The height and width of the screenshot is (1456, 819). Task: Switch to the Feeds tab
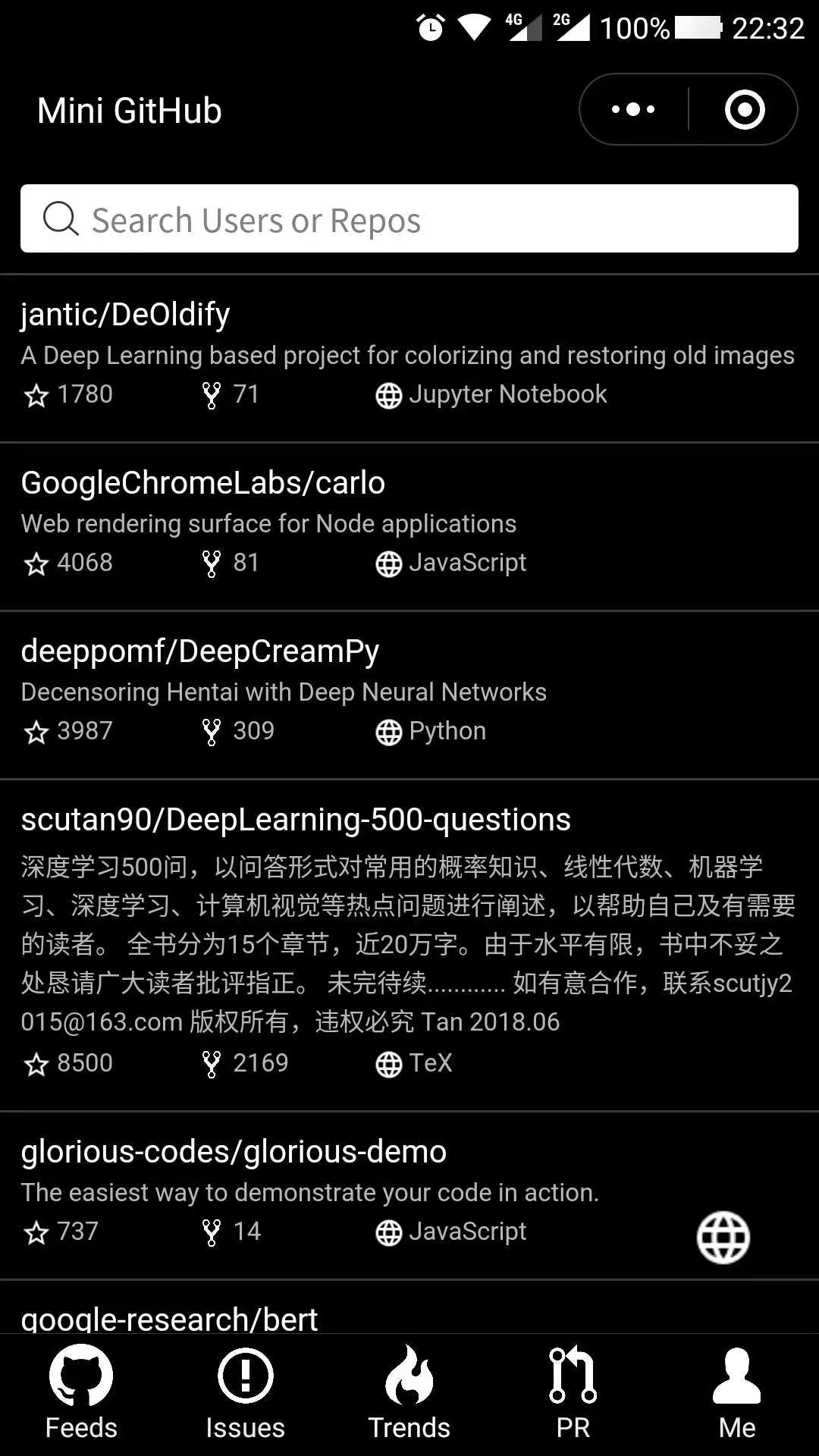[81, 1394]
